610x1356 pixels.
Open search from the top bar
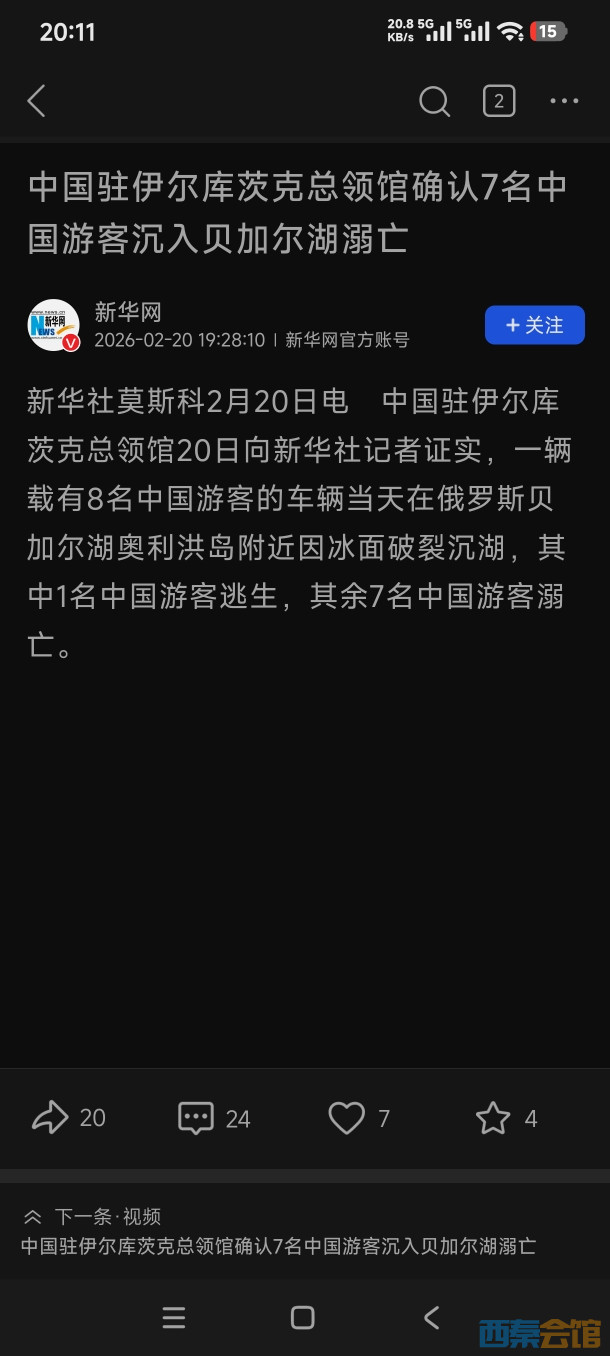click(434, 101)
